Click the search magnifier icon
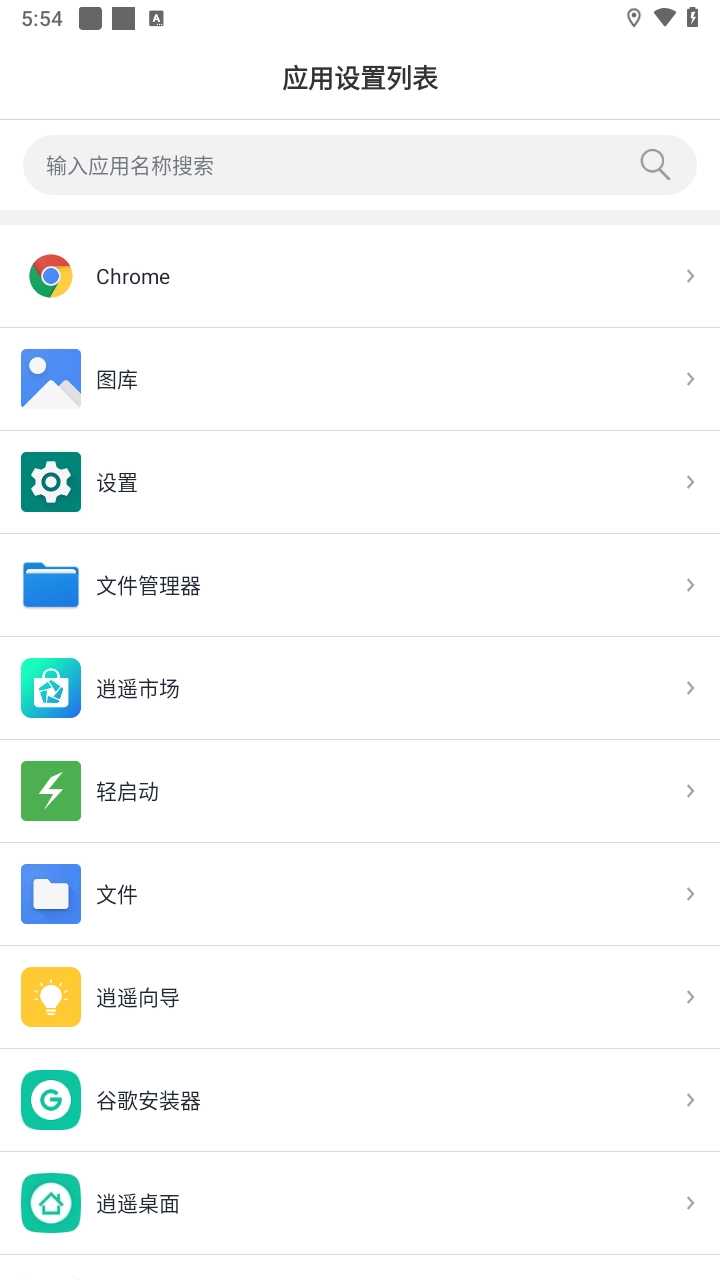This screenshot has height=1280, width=720. pos(655,164)
